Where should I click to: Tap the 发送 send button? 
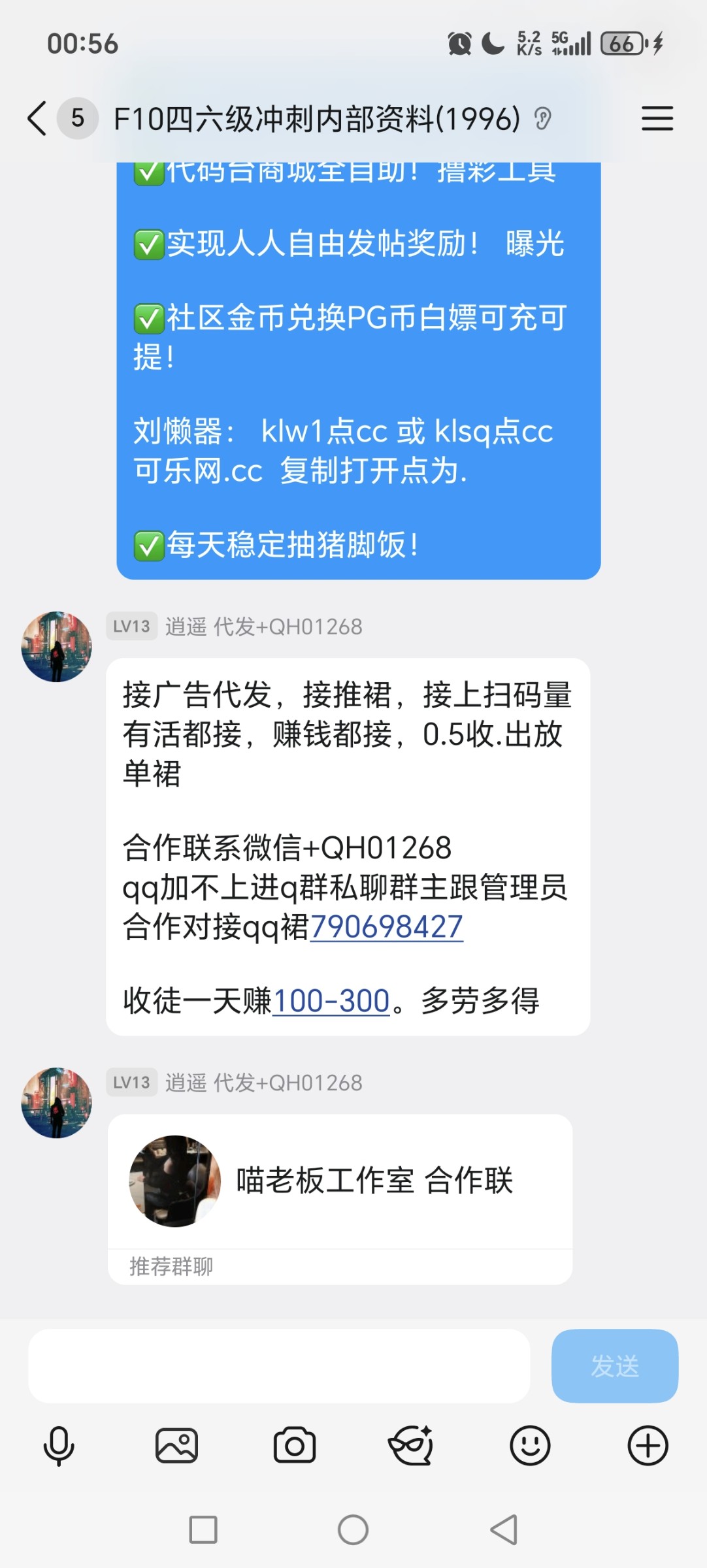point(614,1367)
